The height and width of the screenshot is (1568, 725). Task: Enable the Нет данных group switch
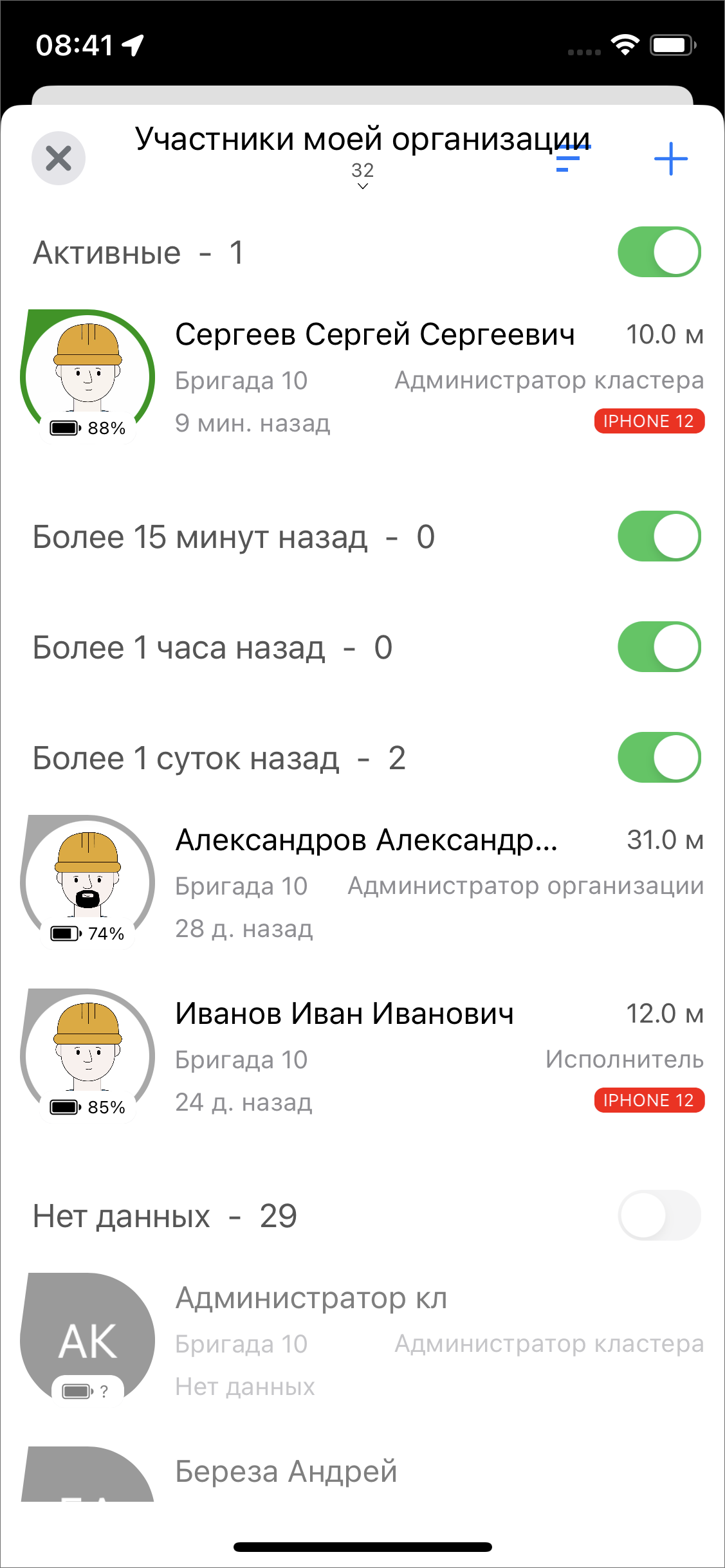click(x=659, y=1216)
